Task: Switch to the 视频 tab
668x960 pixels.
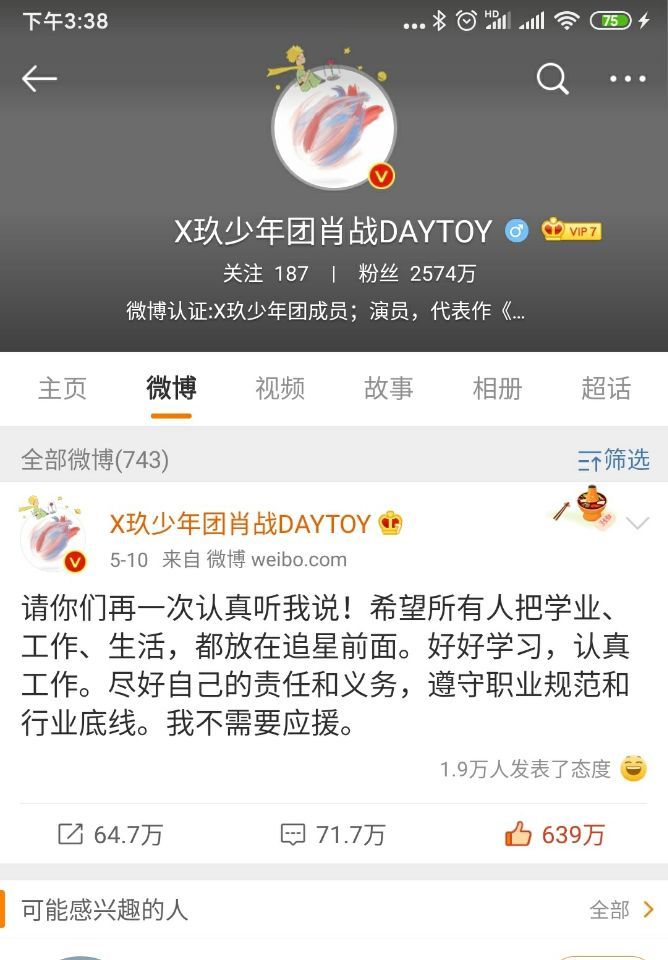Action: [x=280, y=388]
